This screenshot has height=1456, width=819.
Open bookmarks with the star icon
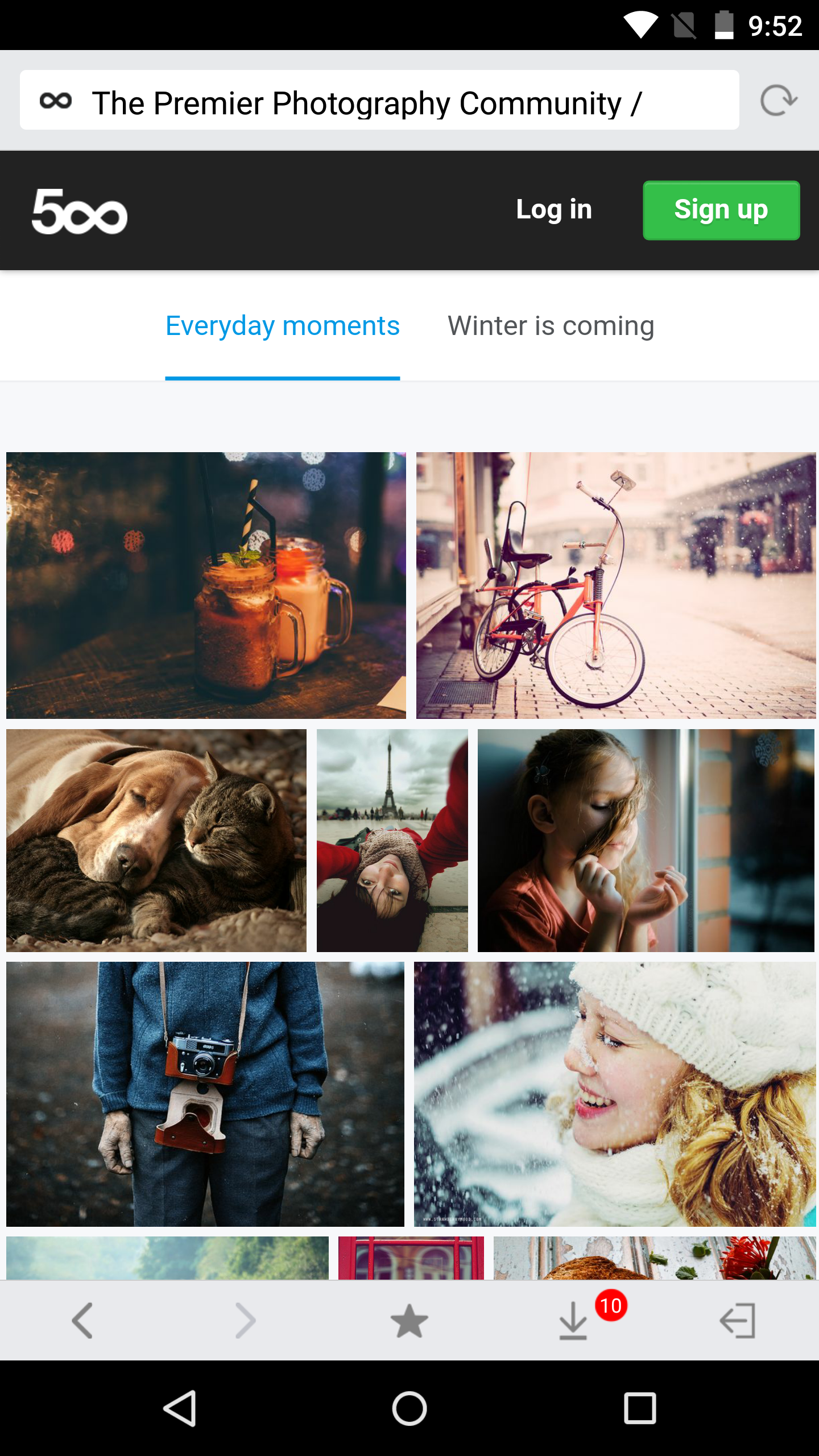pyautogui.click(x=409, y=1321)
